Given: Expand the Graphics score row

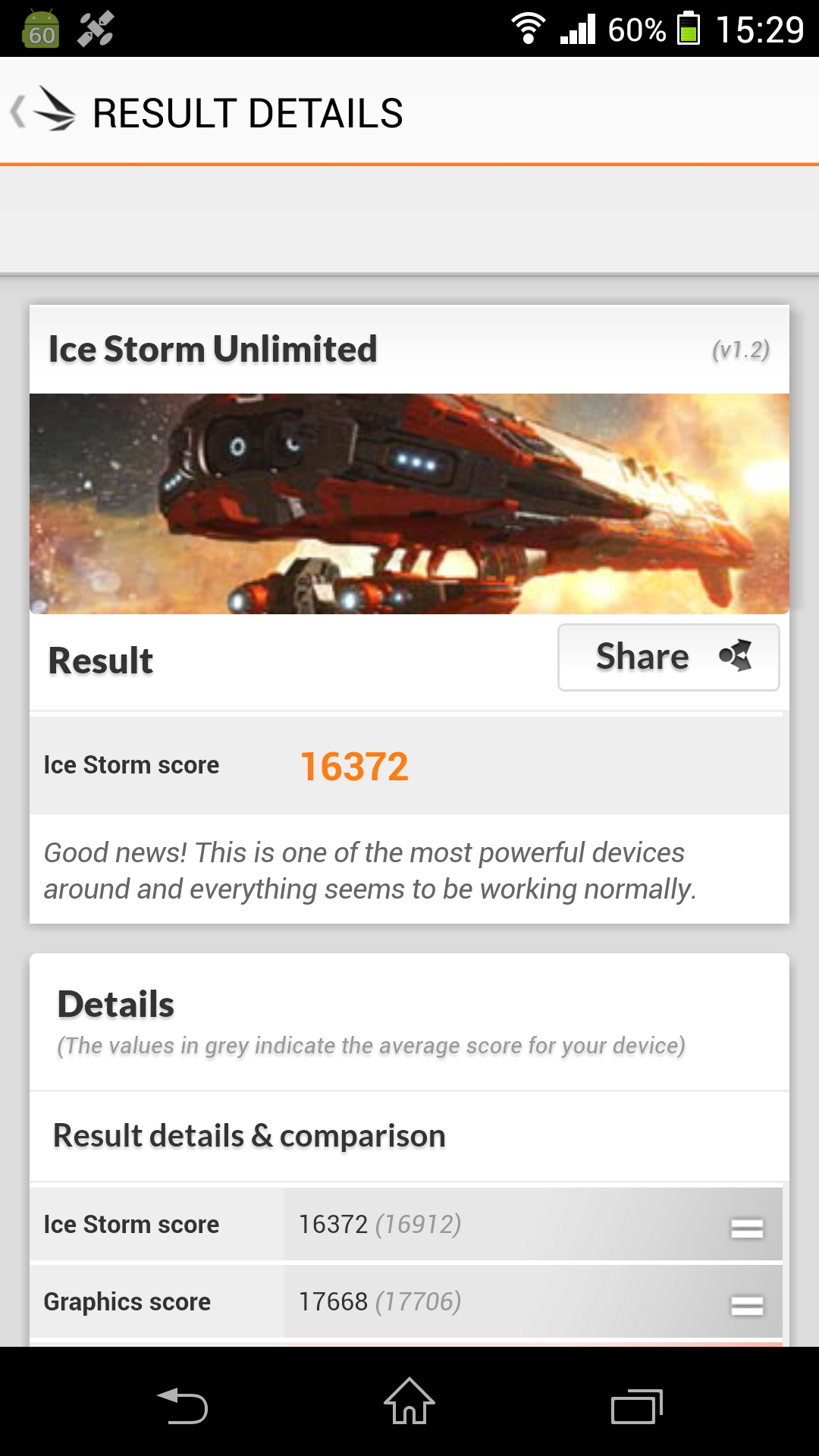Looking at the screenshot, I should click(746, 1304).
